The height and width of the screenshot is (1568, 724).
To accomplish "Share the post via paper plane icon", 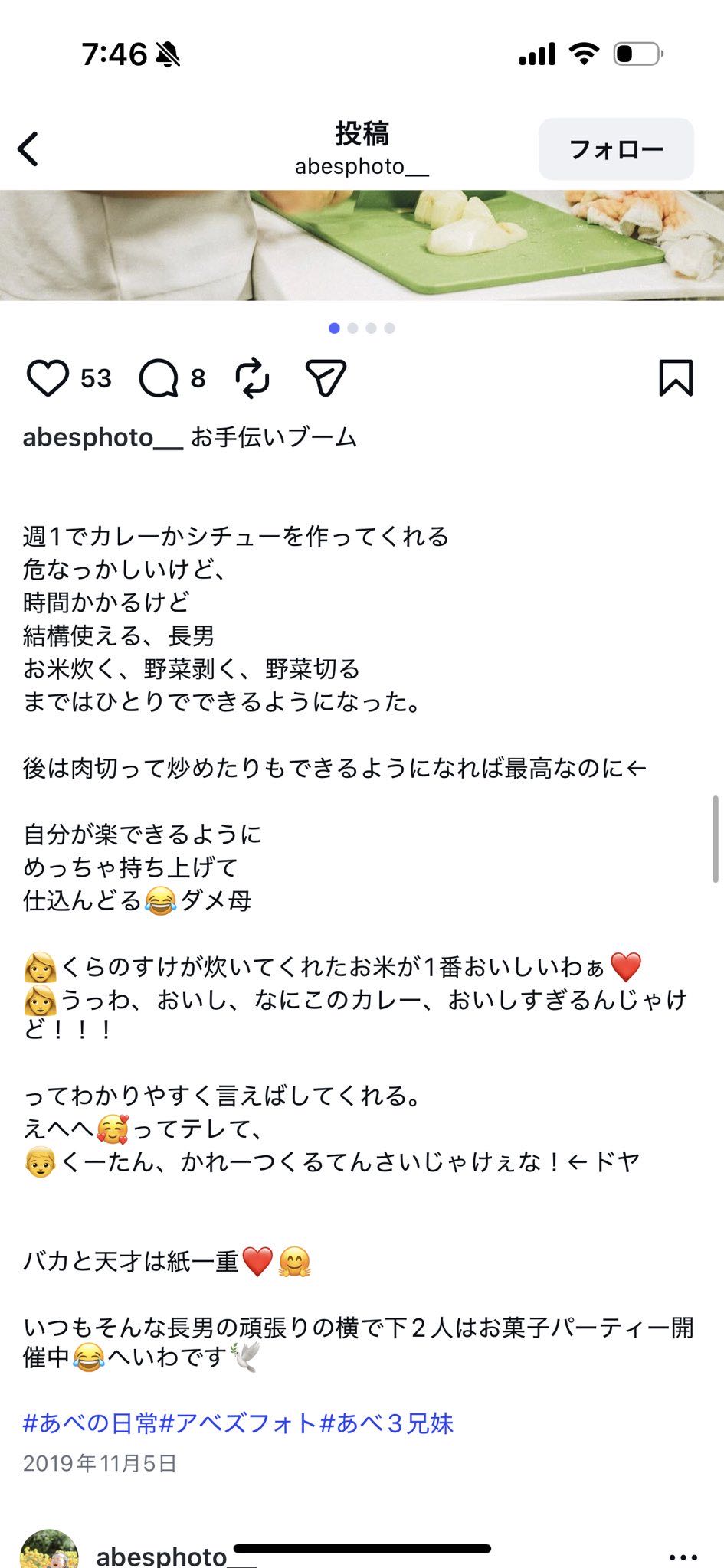I will (326, 378).
